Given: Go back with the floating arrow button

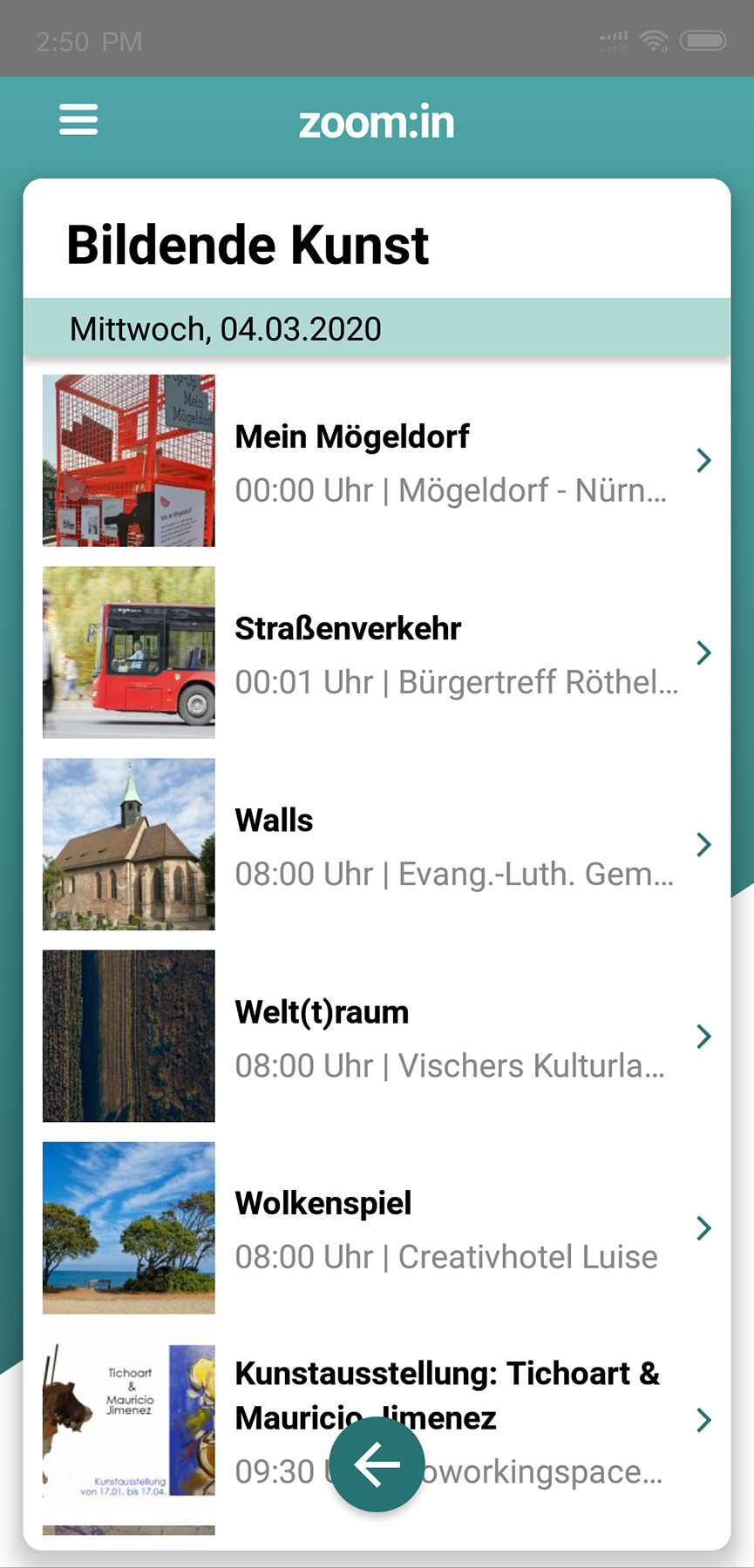Looking at the screenshot, I should tap(377, 1464).
